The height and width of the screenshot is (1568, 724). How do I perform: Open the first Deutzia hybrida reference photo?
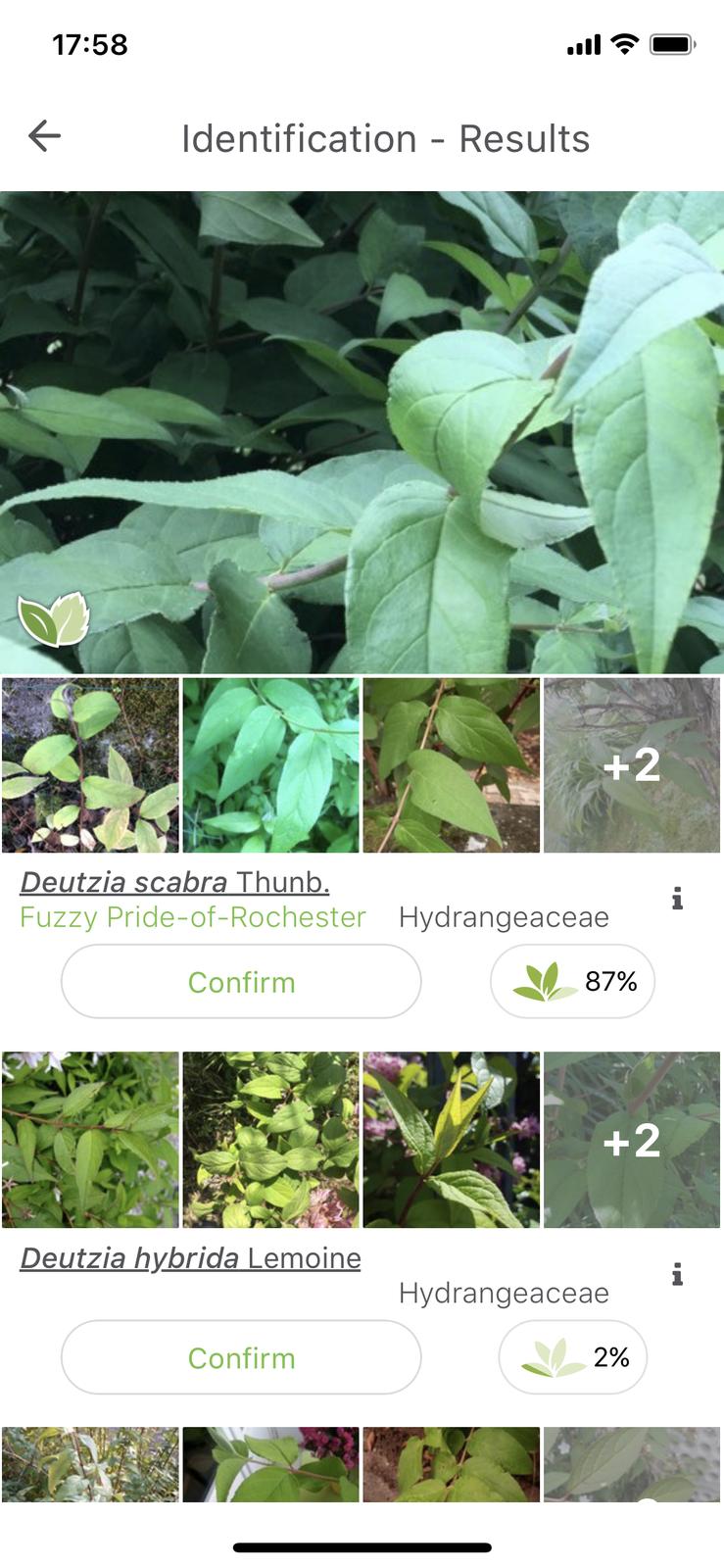point(90,1141)
